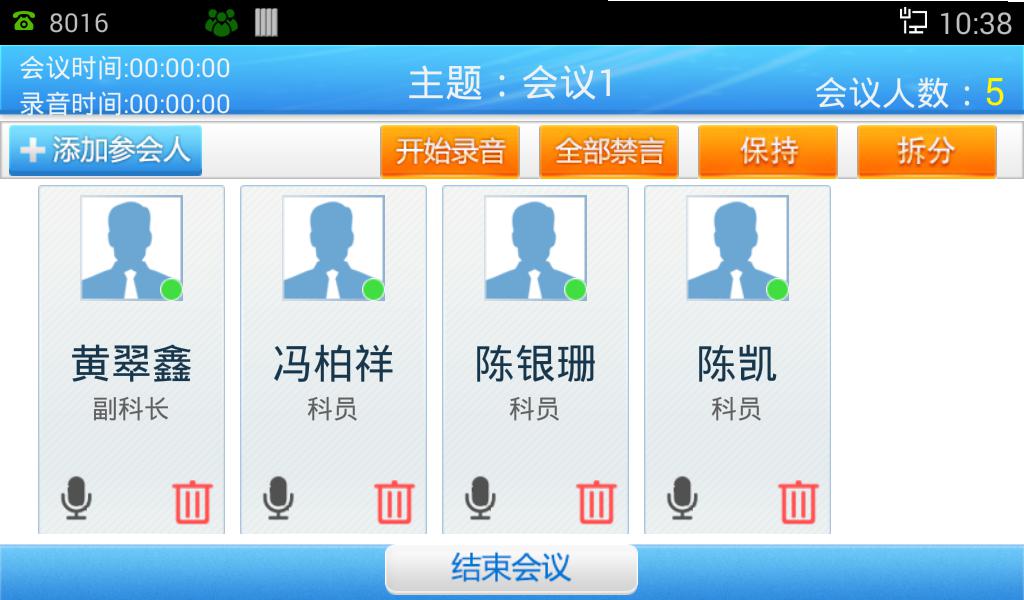The width and height of the screenshot is (1024, 600).
Task: Split the conference with 拆分
Action: point(926,151)
